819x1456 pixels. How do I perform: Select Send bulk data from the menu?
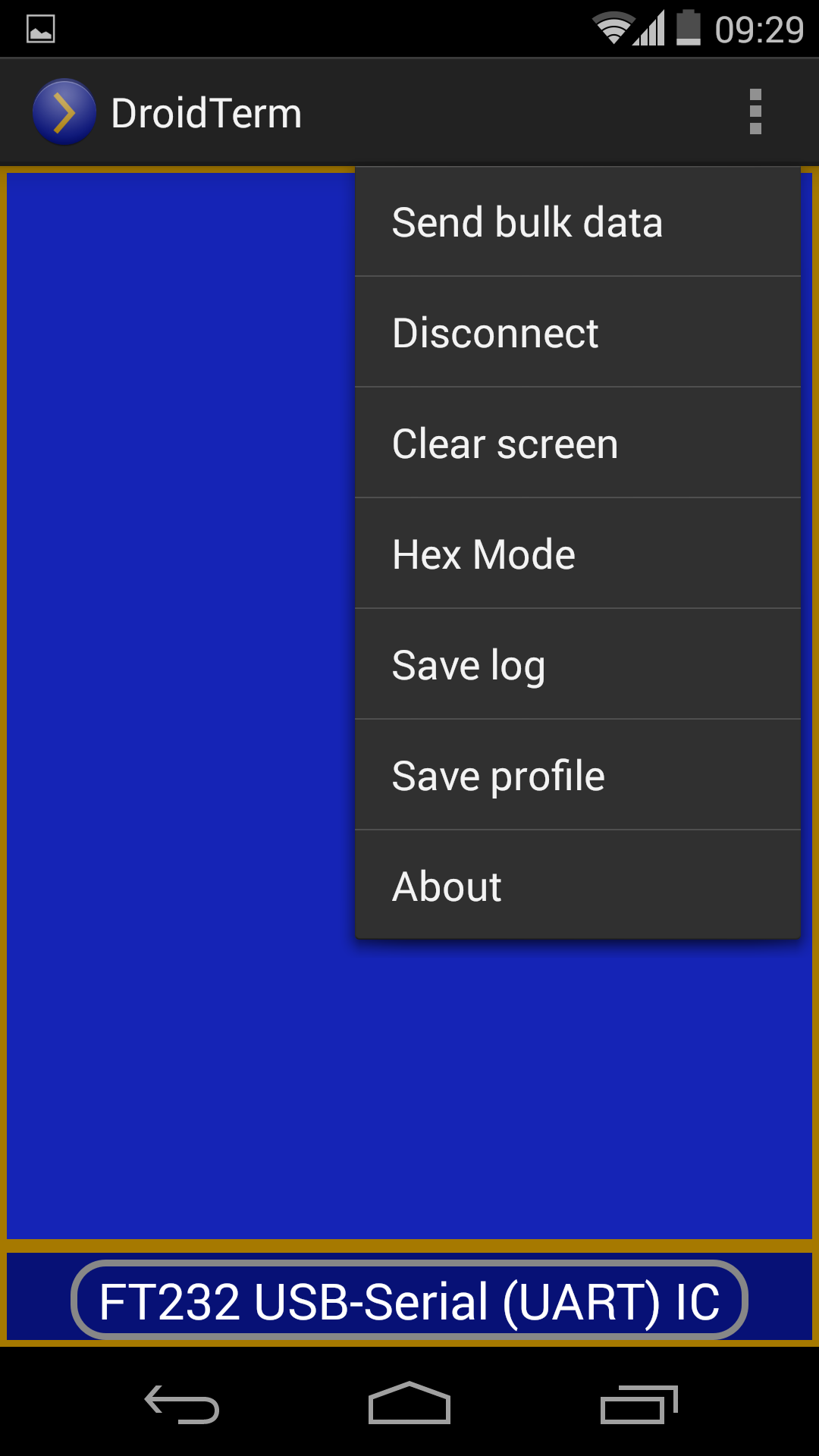pos(576,223)
